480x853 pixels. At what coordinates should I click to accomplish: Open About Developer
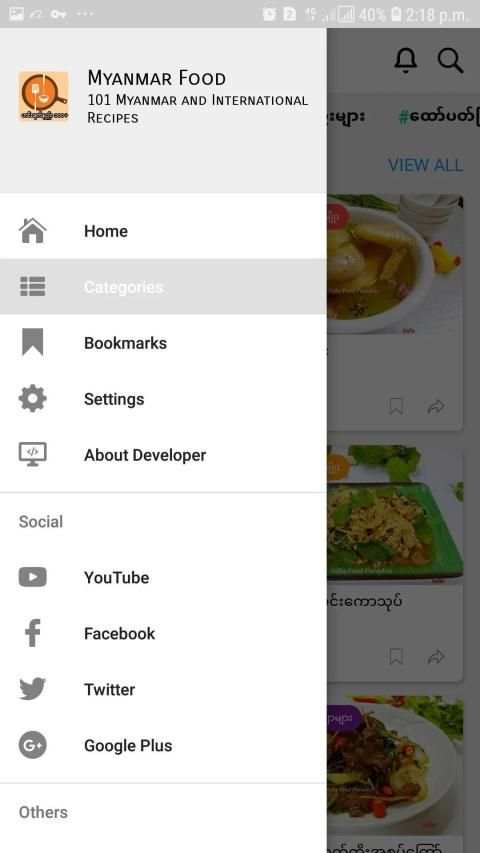[163, 455]
